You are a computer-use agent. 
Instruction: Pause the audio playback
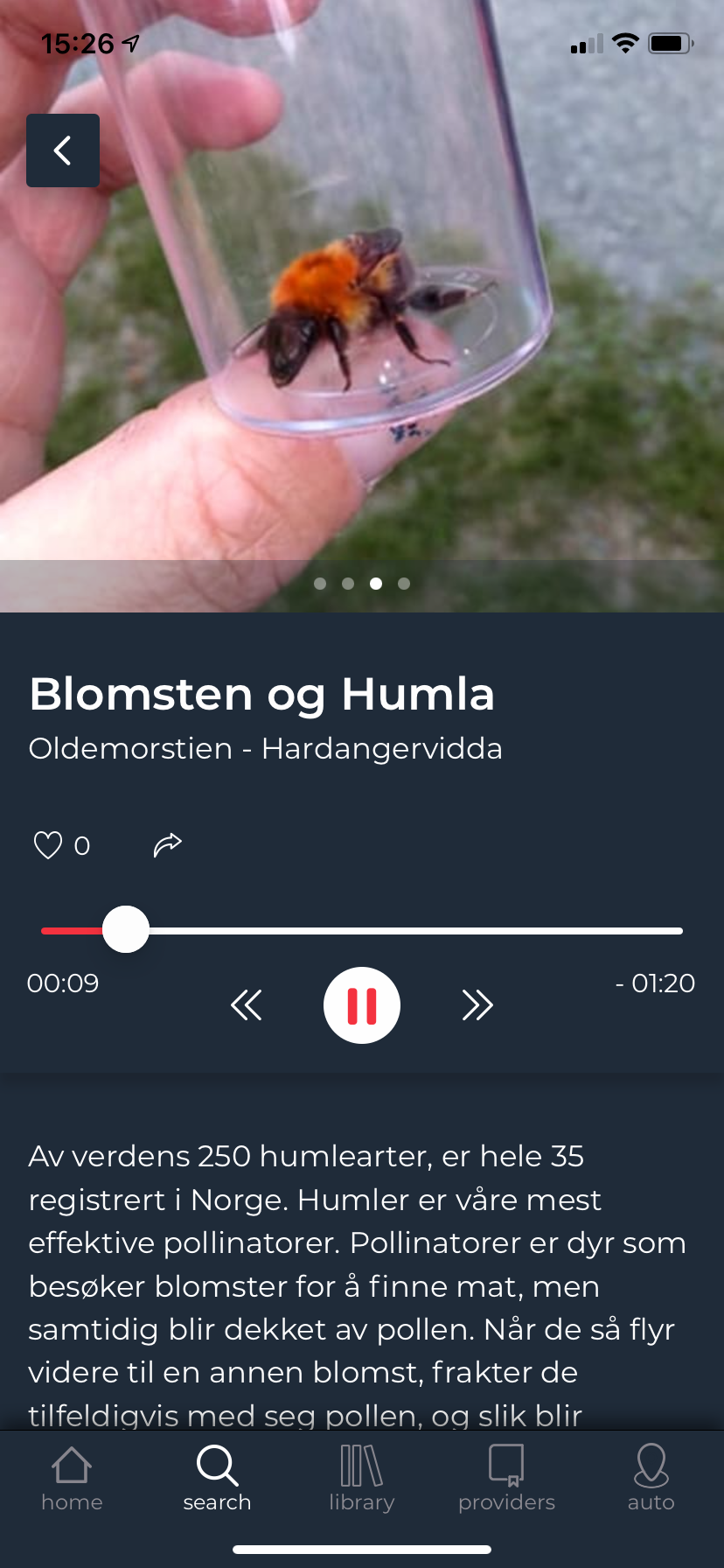tap(362, 1005)
